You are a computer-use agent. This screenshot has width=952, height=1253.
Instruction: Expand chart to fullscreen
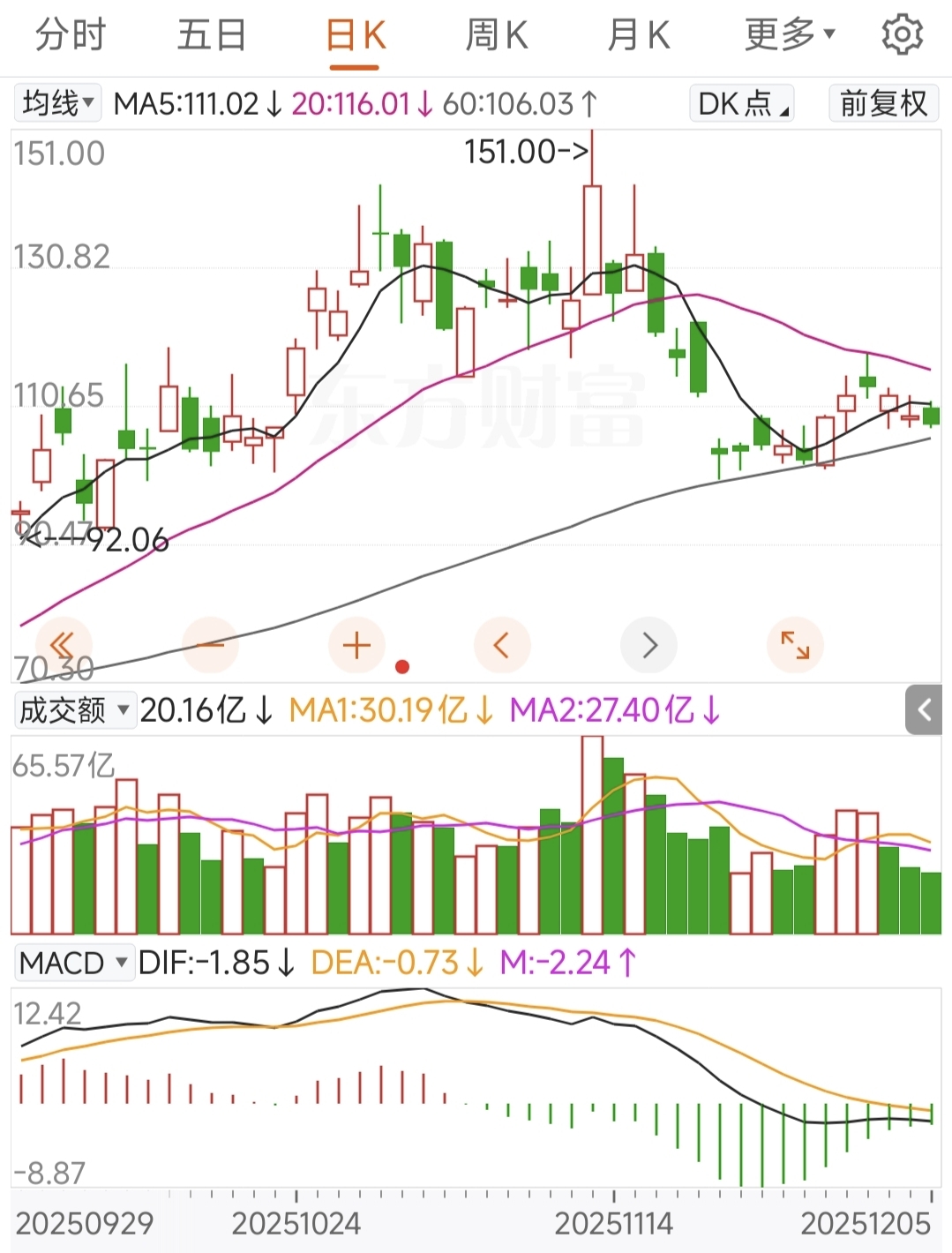[x=795, y=646]
